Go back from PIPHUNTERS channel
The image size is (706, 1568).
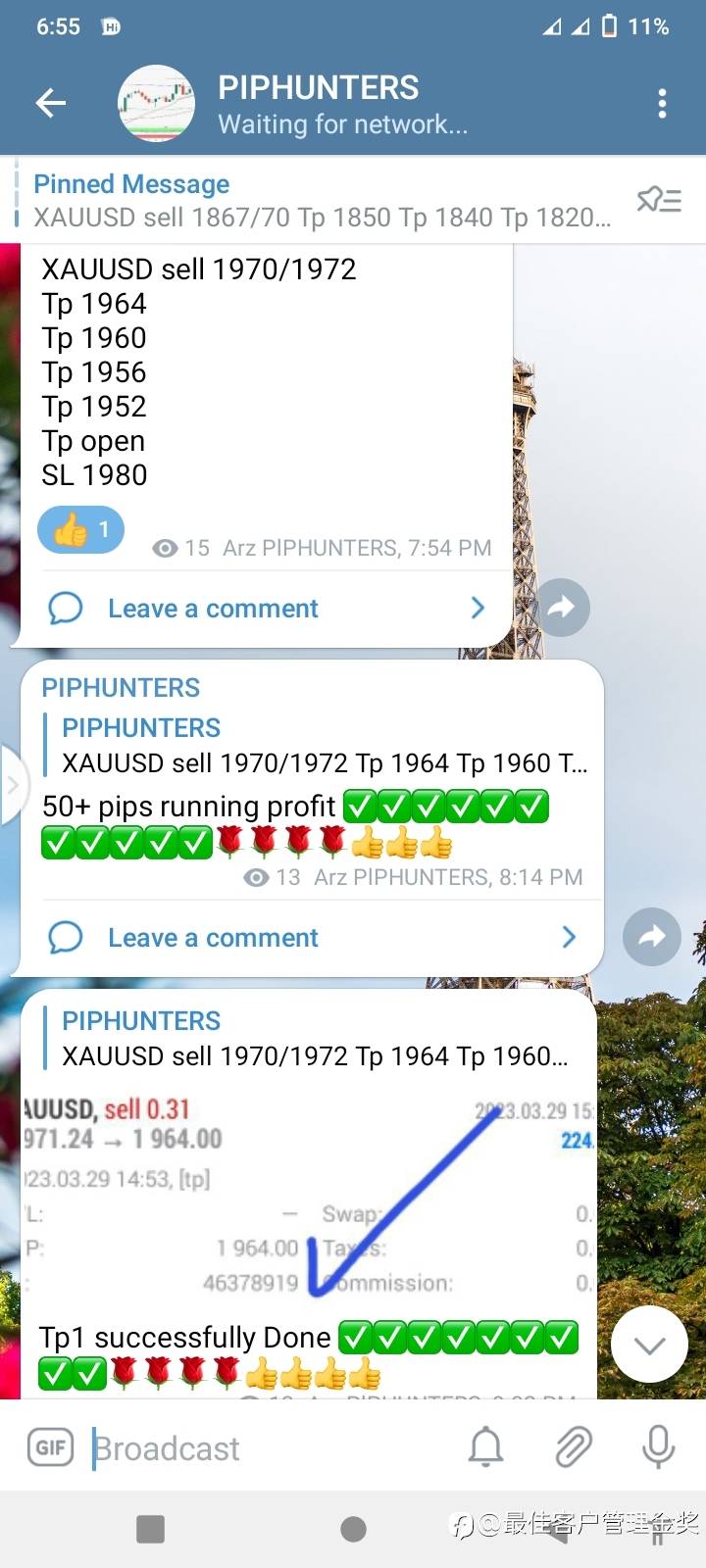click(x=50, y=103)
